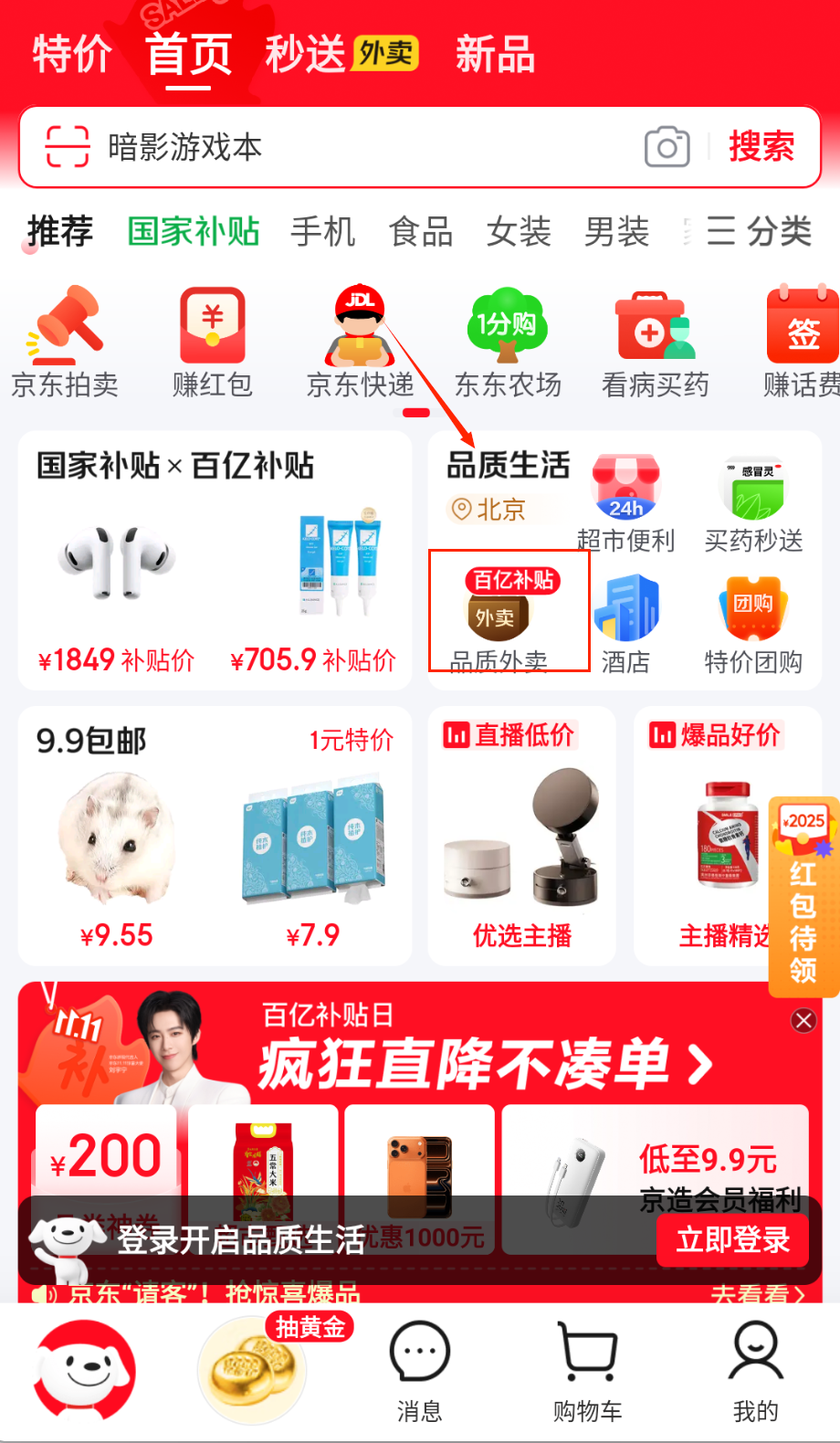Open 看病买药 shortcut

pyautogui.click(x=655, y=342)
